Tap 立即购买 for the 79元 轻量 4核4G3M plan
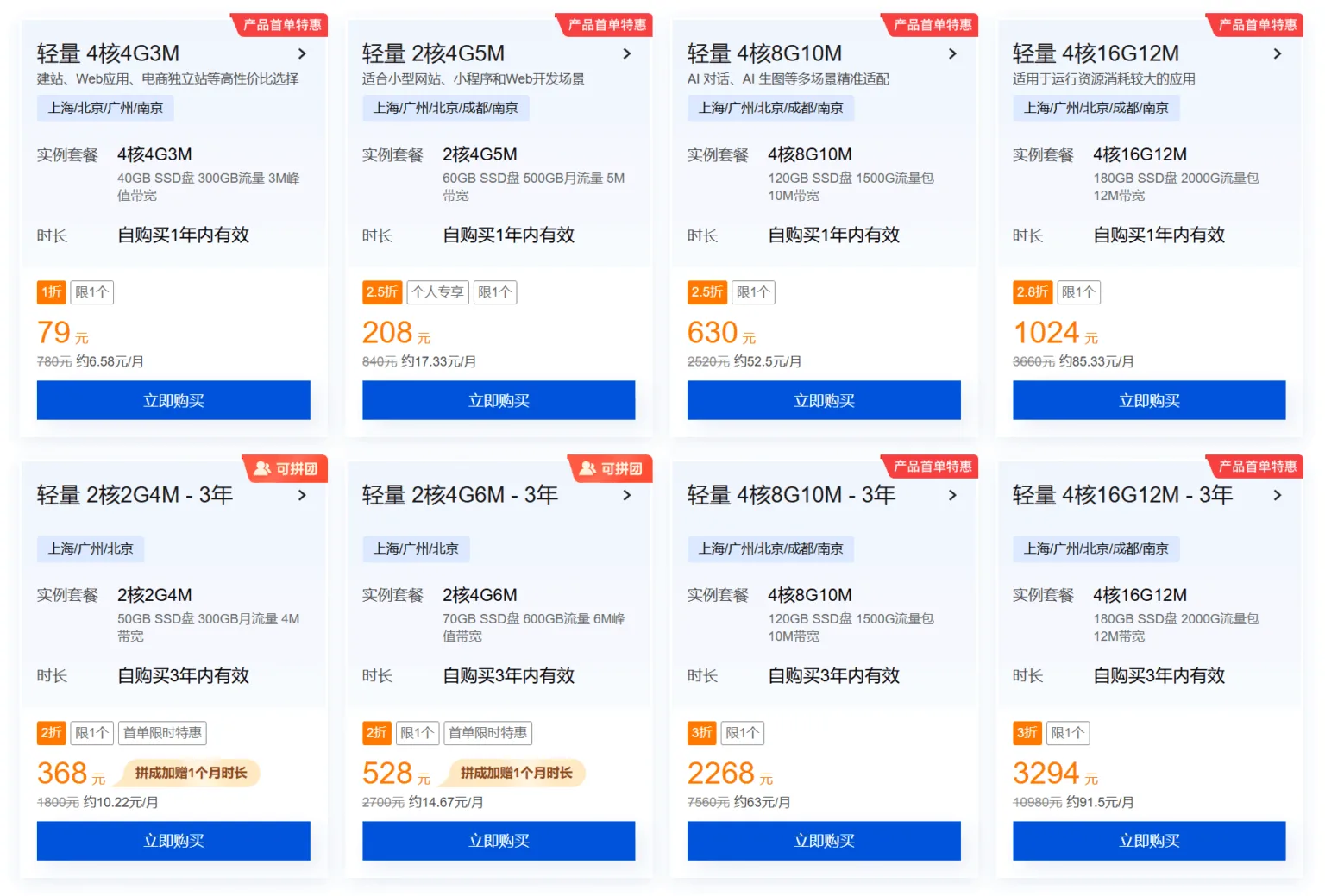Screen dimensions: 1325x896 click(173, 400)
